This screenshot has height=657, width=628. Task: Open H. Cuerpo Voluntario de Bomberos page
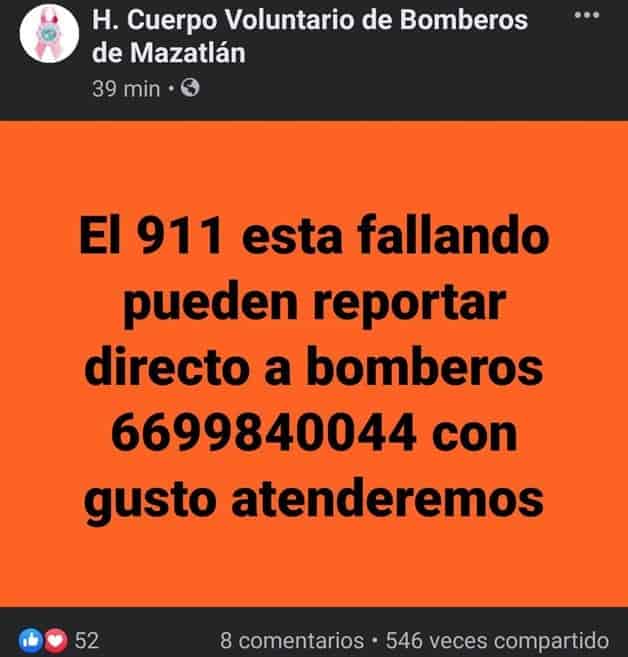(x=308, y=35)
